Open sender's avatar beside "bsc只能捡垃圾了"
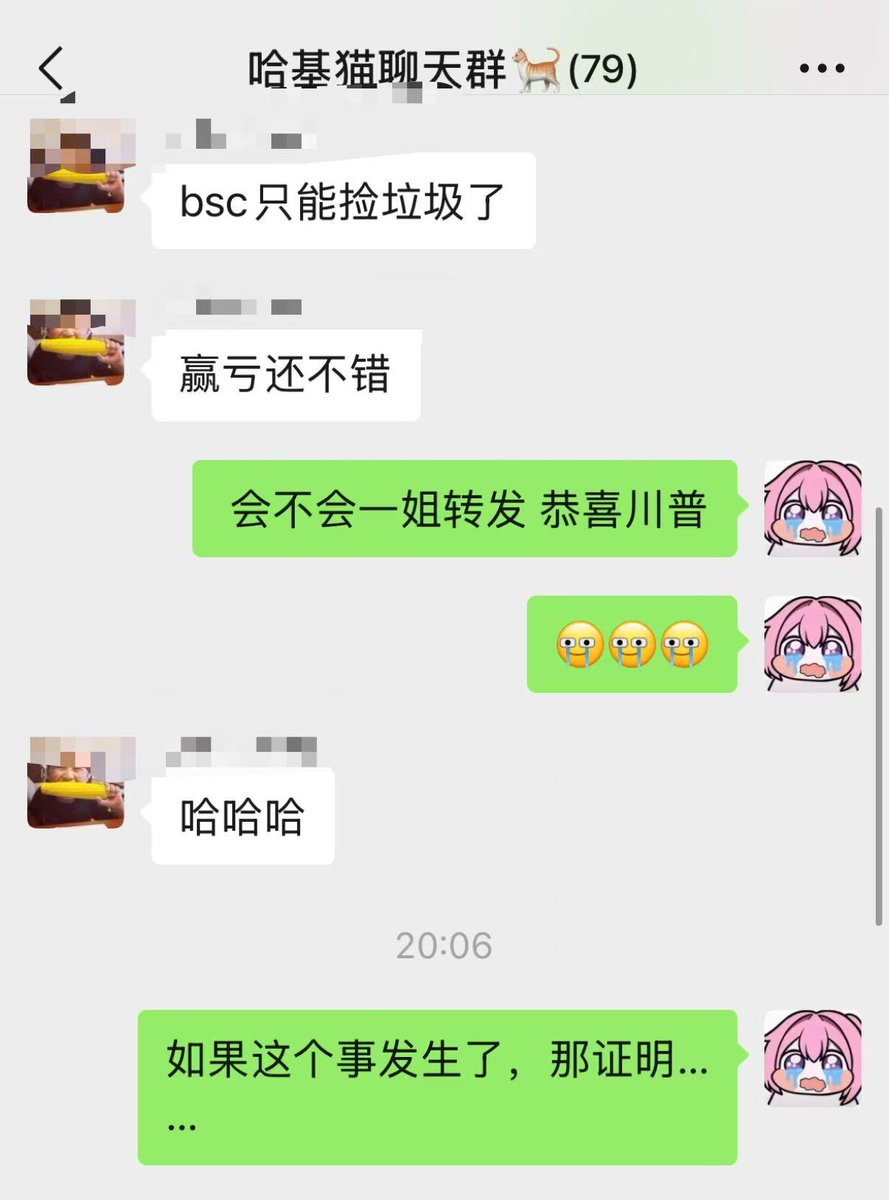889x1200 pixels. pos(81,166)
